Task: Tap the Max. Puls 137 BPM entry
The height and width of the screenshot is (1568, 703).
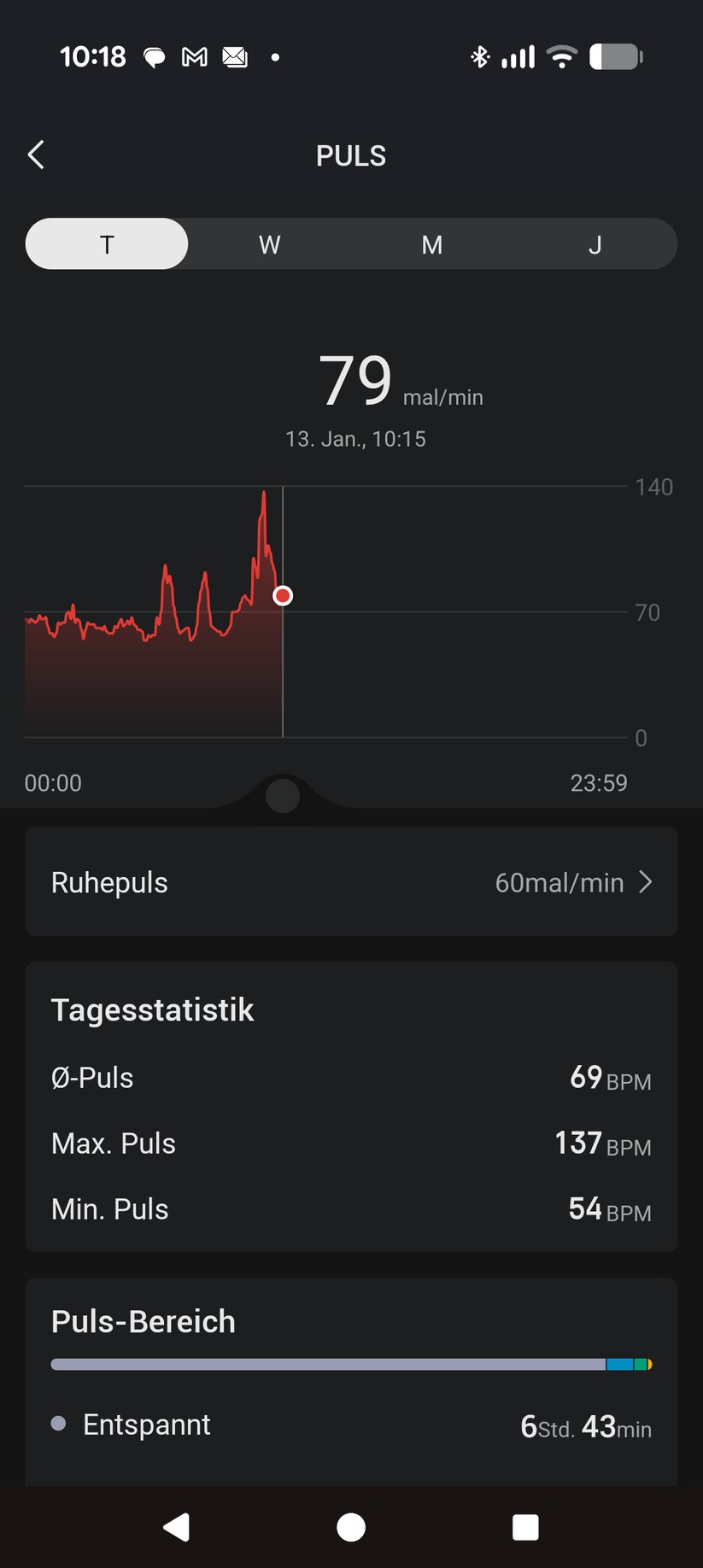Action: 351,1143
